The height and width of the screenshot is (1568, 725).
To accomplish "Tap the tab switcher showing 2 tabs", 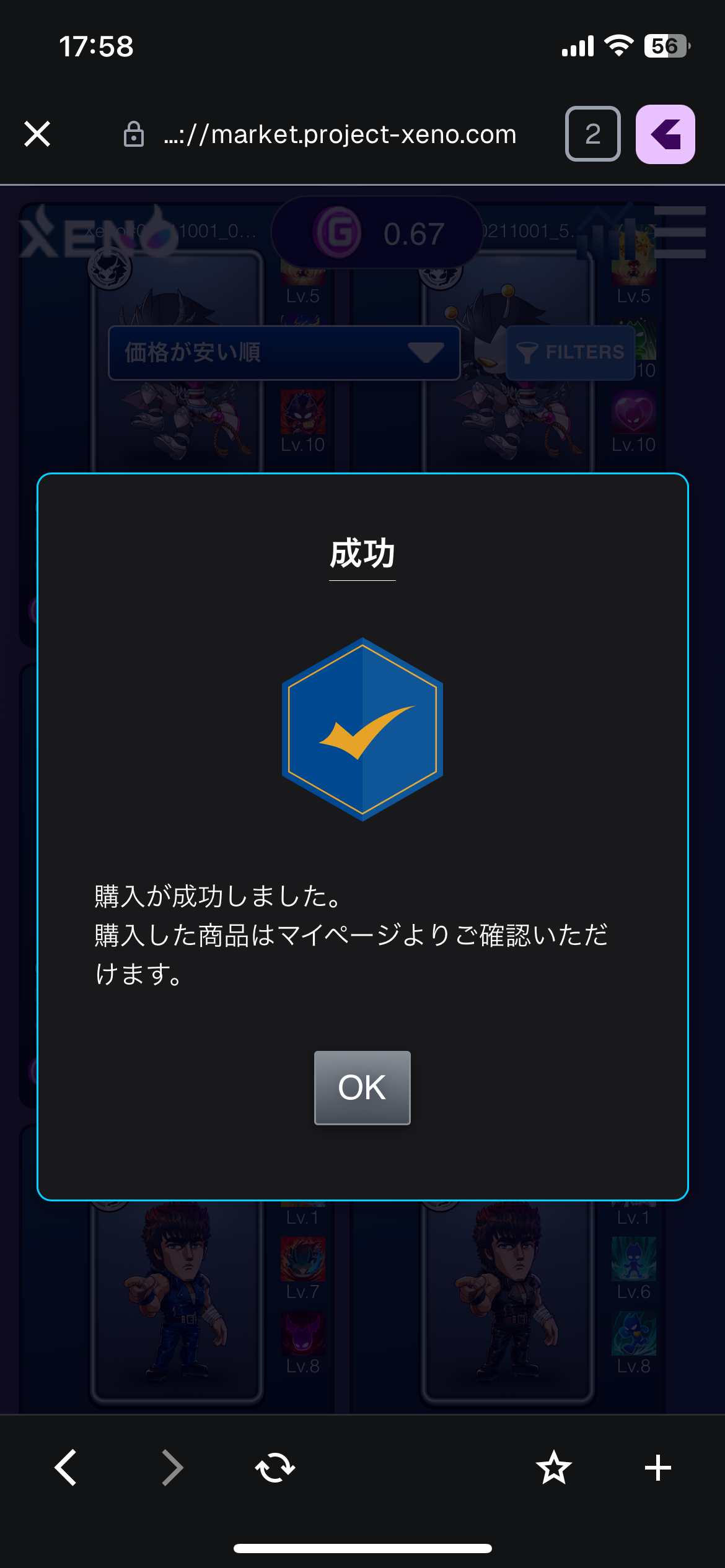I will [592, 134].
